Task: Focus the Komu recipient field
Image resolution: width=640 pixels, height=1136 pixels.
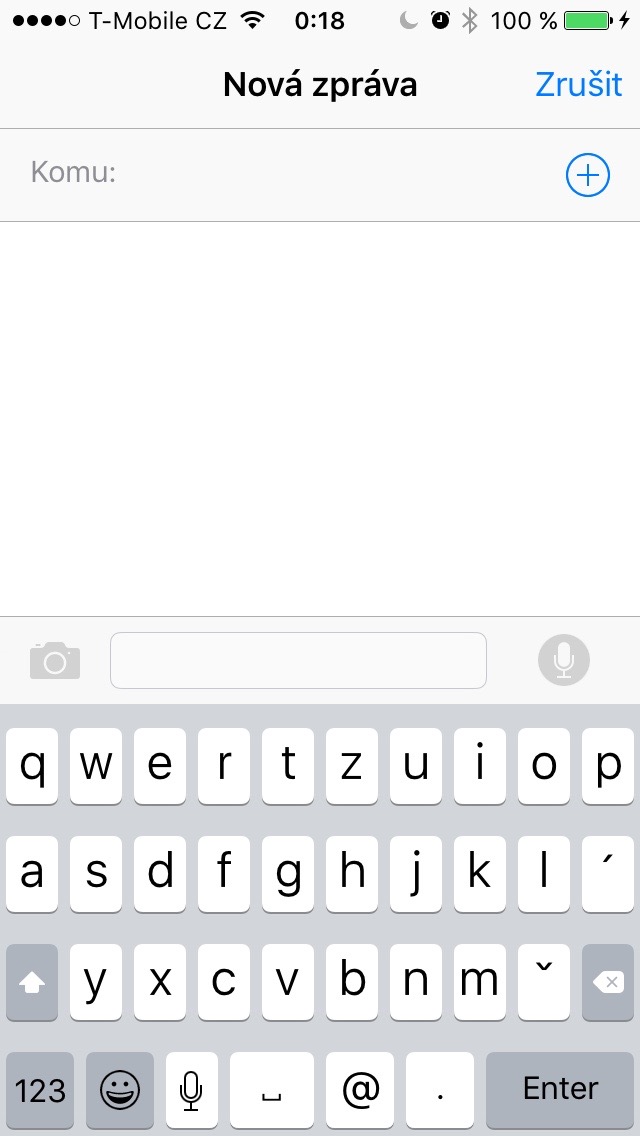Action: (x=330, y=175)
